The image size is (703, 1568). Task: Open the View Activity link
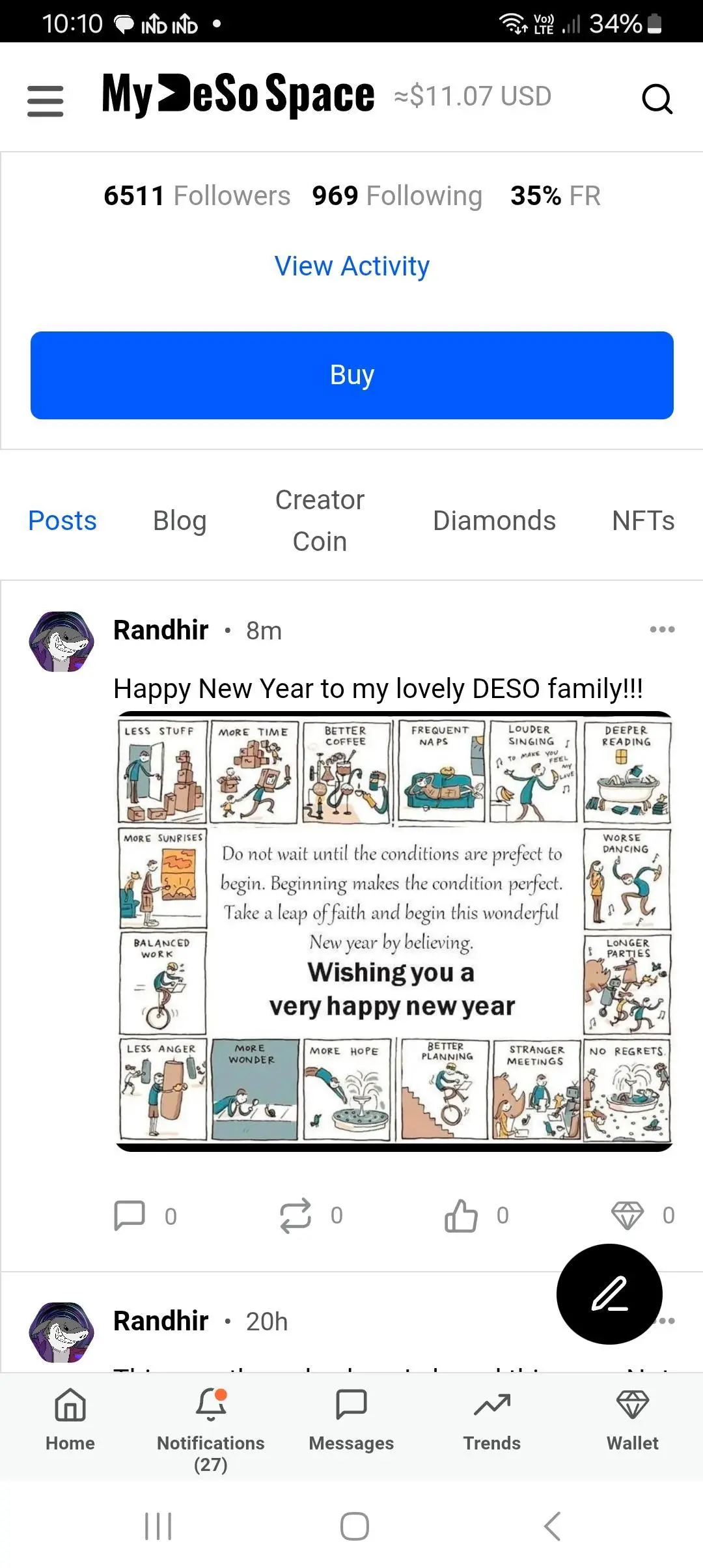click(x=351, y=266)
